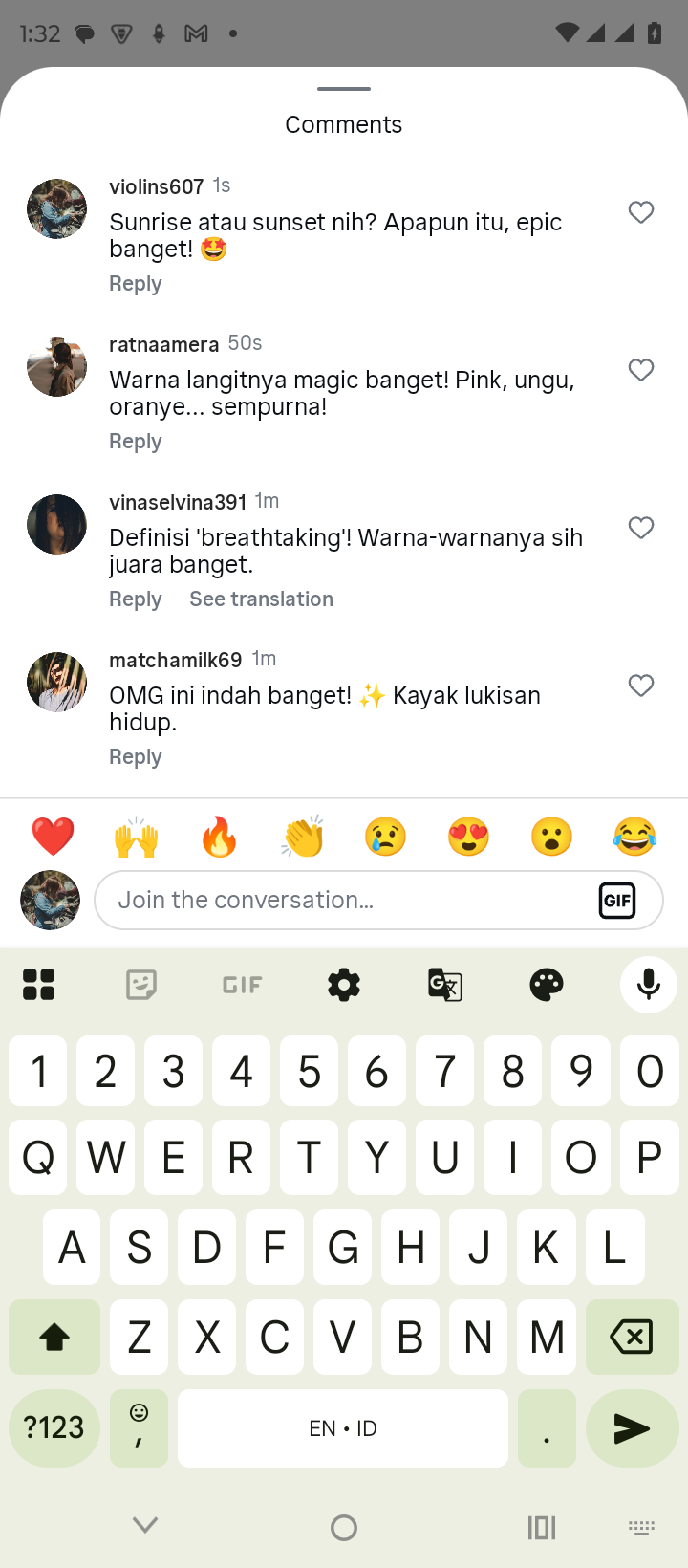Start voice typing with the microphone
The width and height of the screenshot is (688, 1568).
pyautogui.click(x=649, y=984)
